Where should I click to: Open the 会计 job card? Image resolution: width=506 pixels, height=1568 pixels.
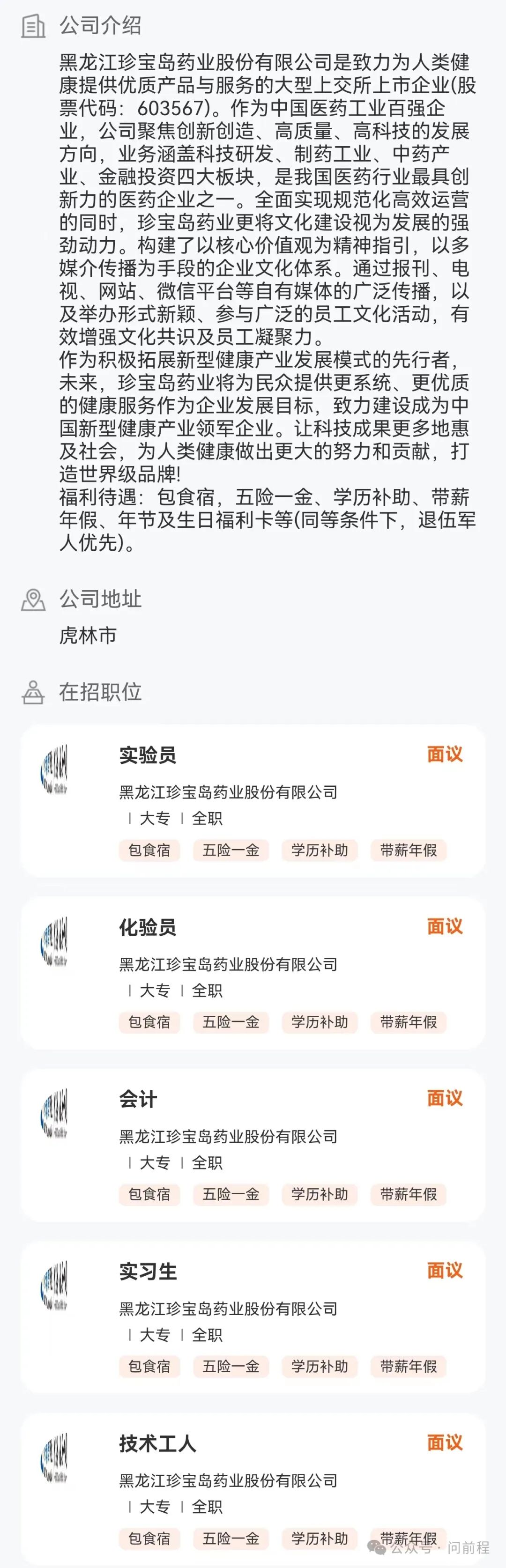(138, 1099)
